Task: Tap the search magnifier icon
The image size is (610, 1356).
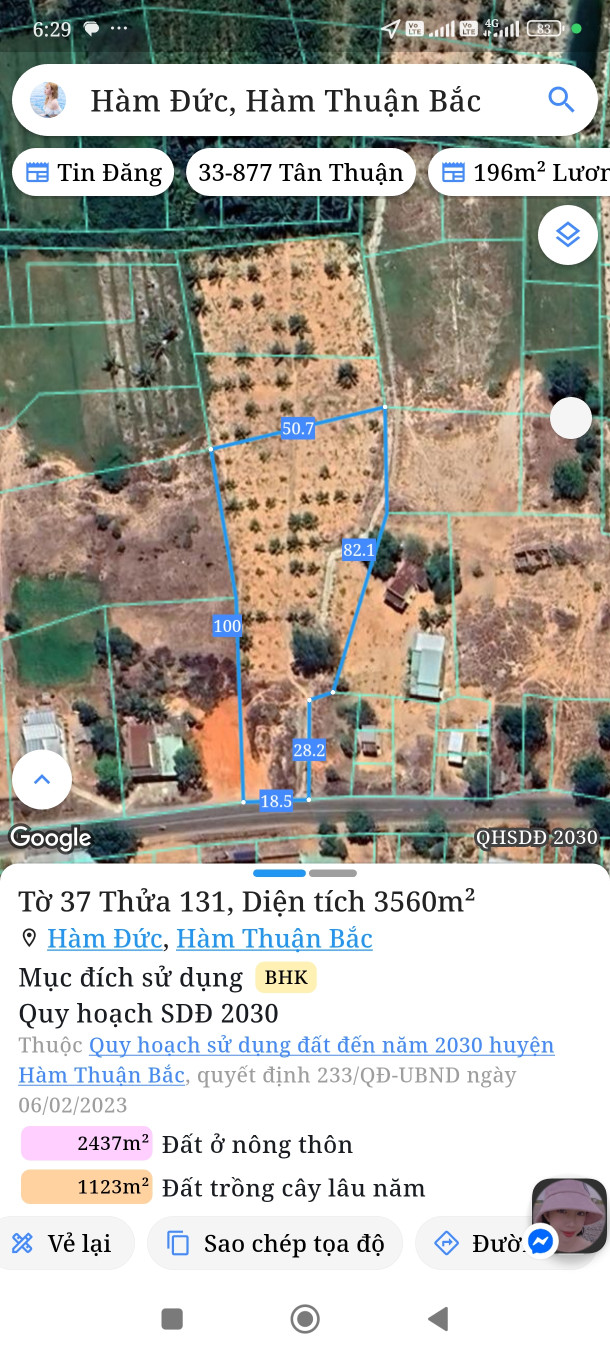Action: point(561,100)
